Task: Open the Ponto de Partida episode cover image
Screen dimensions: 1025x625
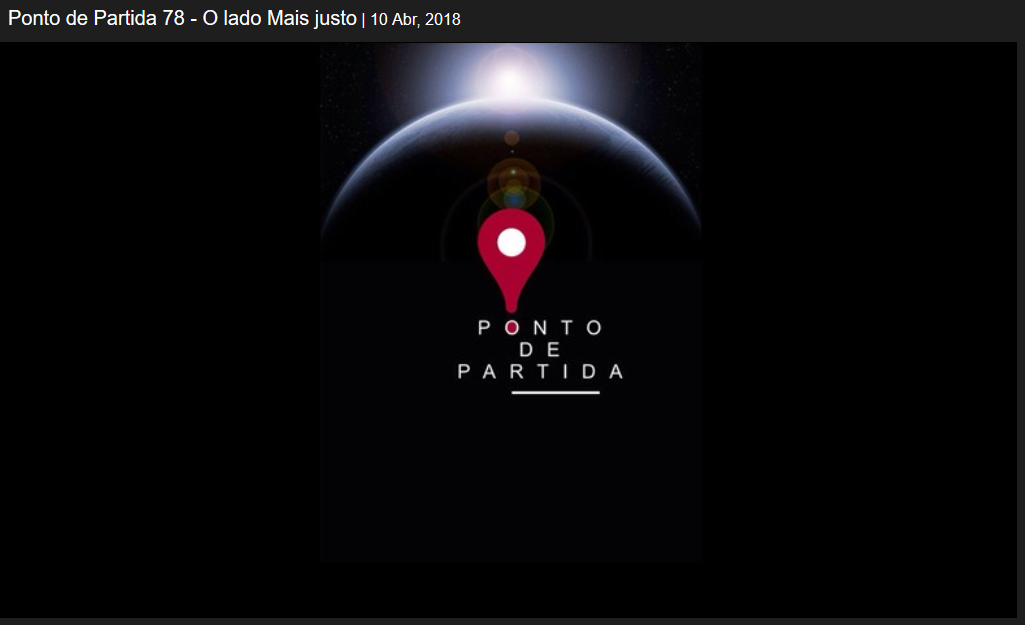Action: [x=510, y=302]
